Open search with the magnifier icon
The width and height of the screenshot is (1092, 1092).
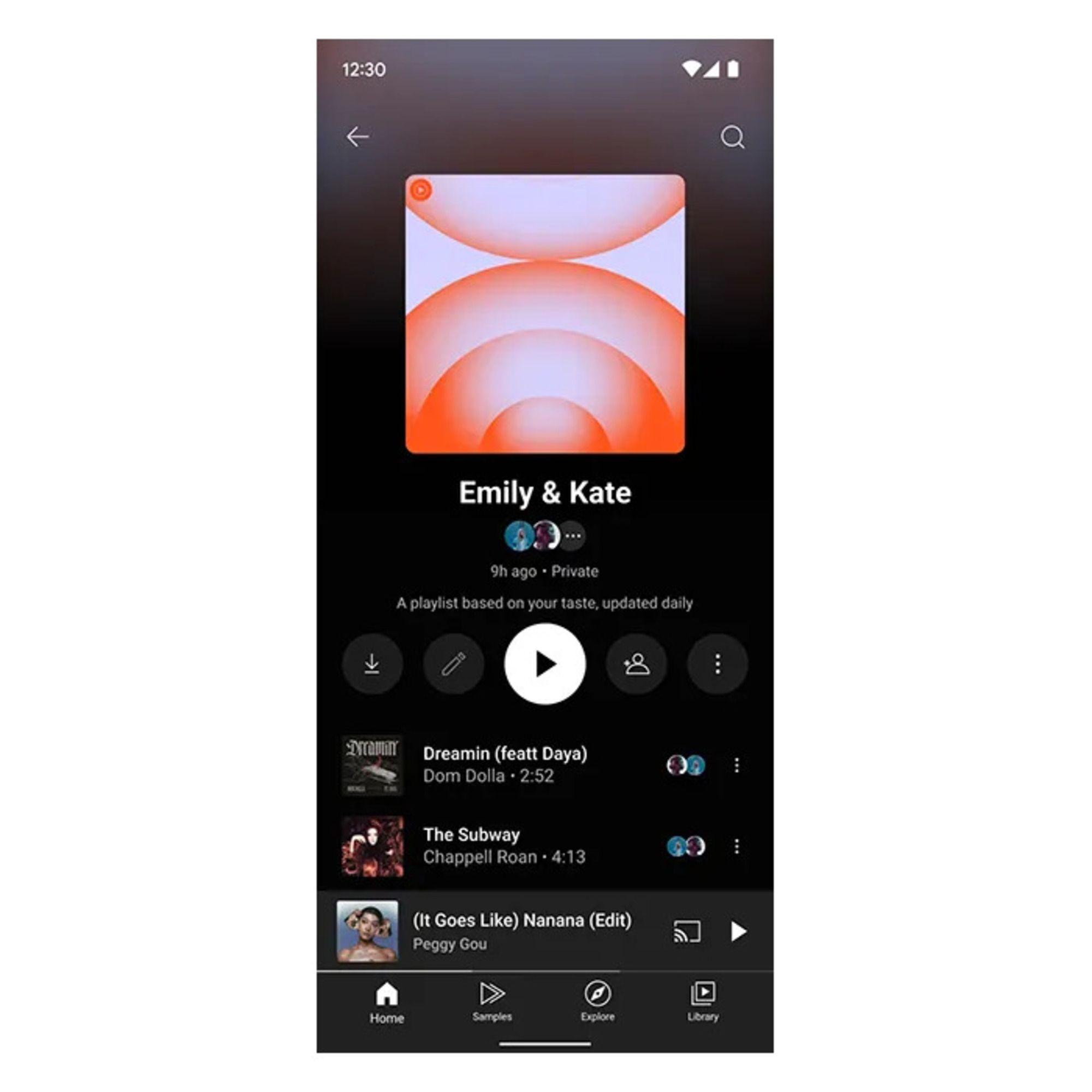(732, 137)
